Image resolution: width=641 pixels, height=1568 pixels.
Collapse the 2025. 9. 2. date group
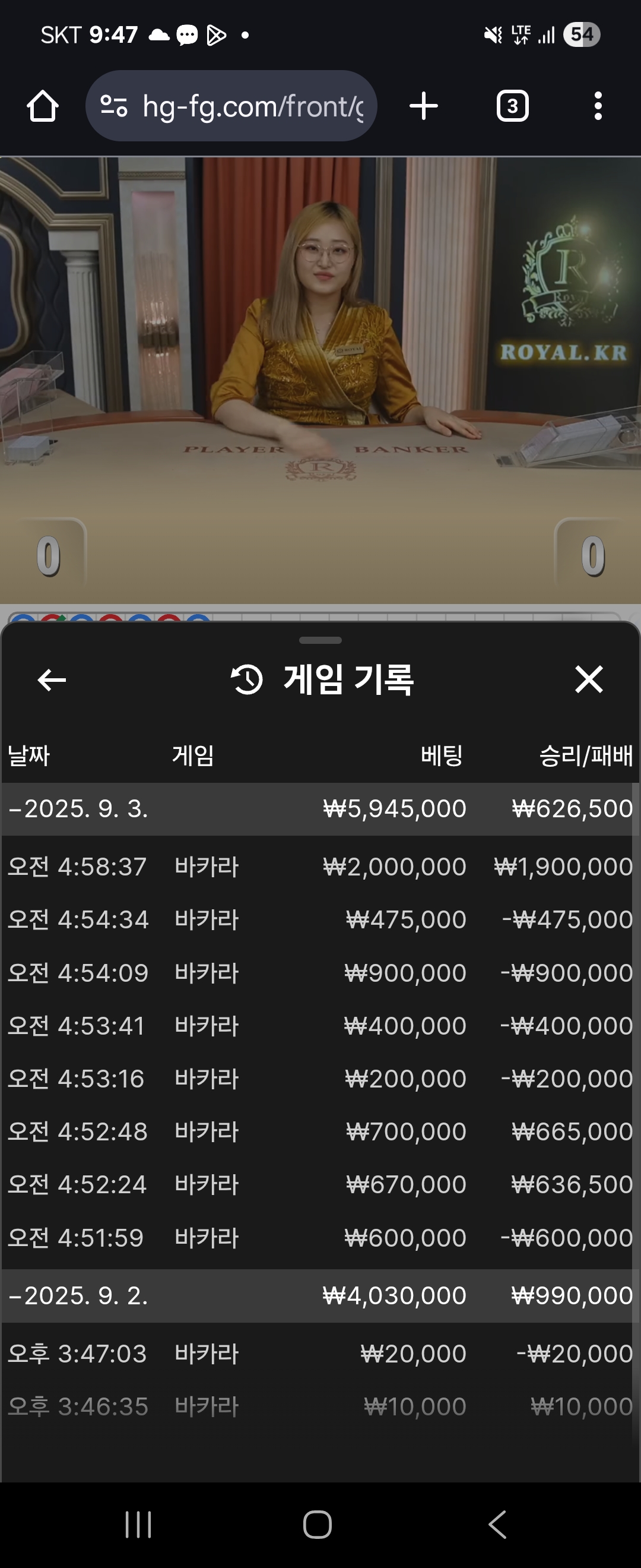tap(79, 1295)
